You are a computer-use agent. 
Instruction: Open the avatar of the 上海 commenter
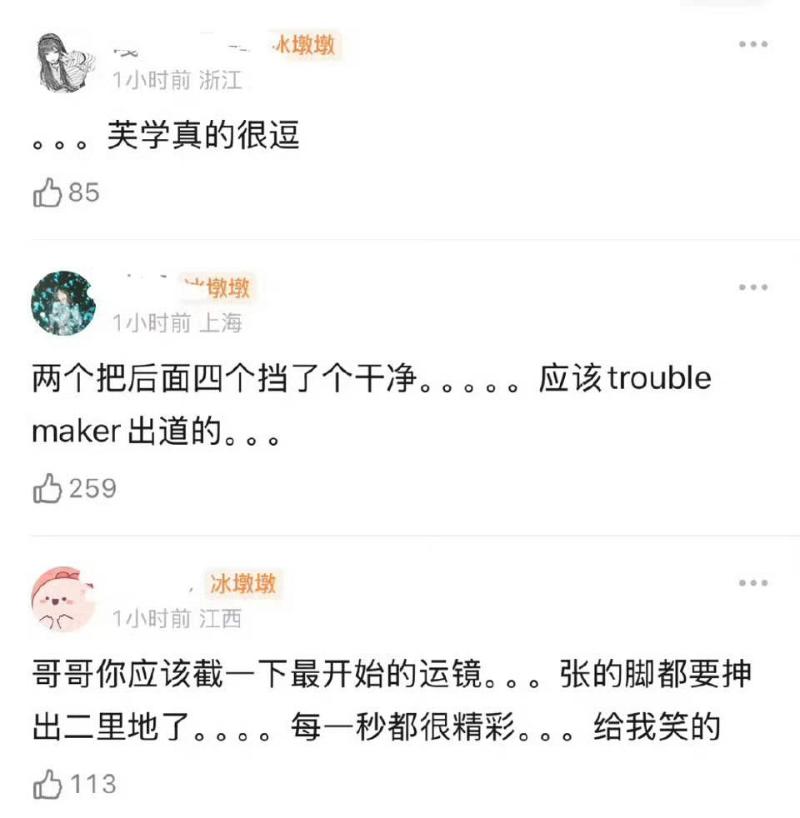pyautogui.click(x=64, y=303)
